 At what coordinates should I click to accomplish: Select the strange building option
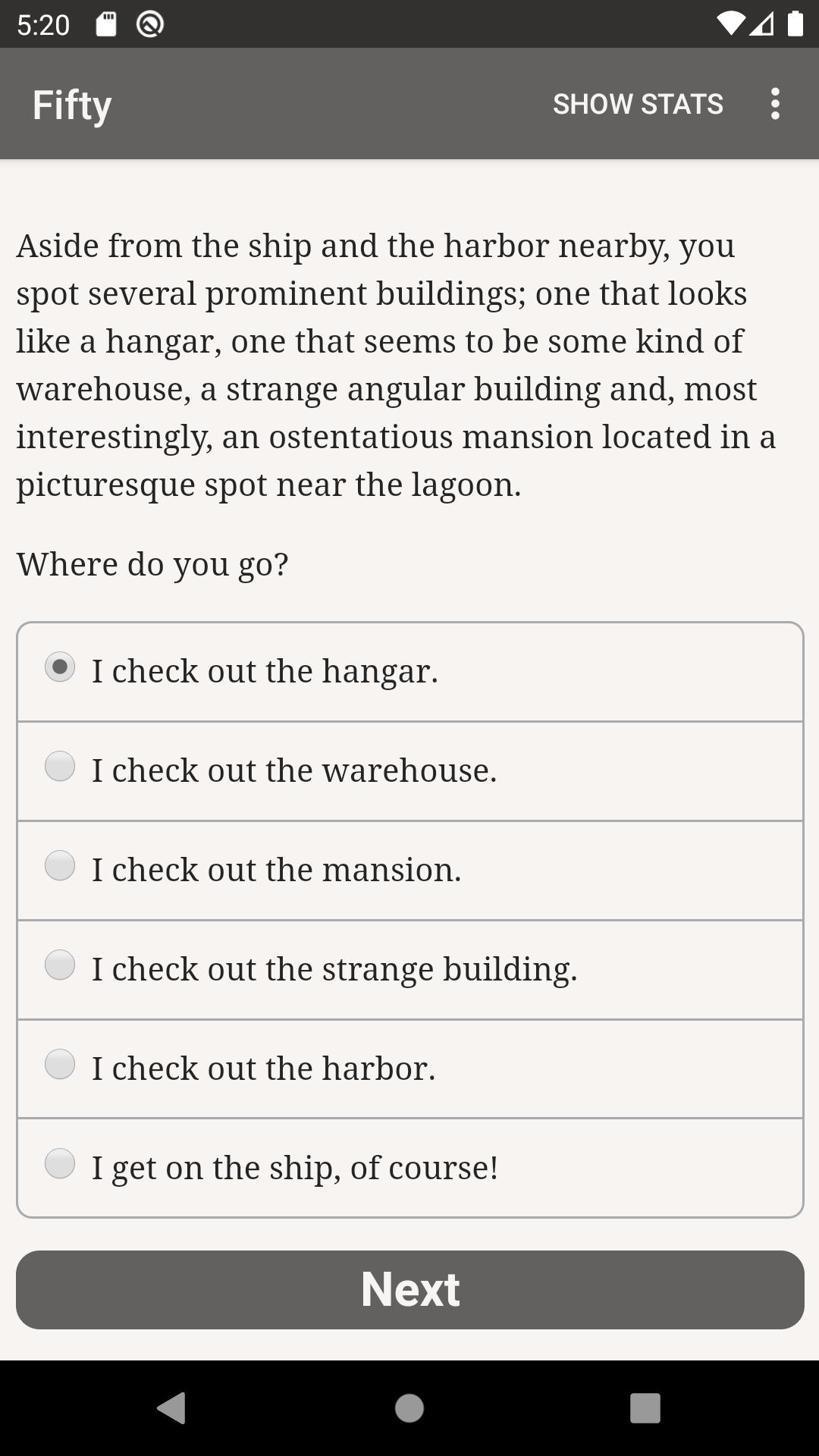(x=410, y=970)
